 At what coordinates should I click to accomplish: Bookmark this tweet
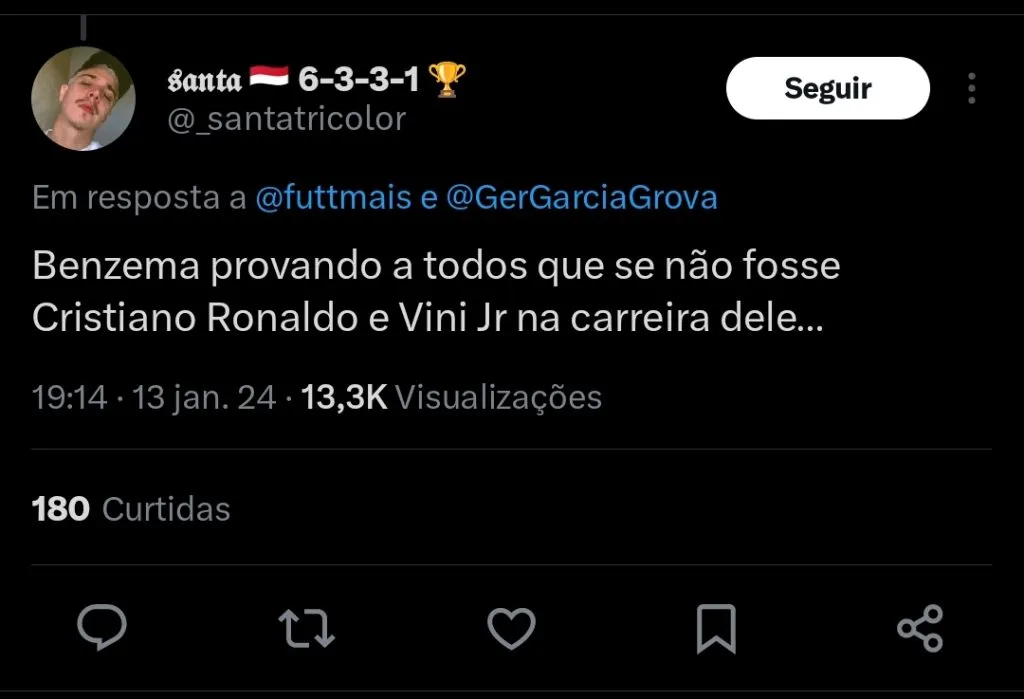pos(715,629)
